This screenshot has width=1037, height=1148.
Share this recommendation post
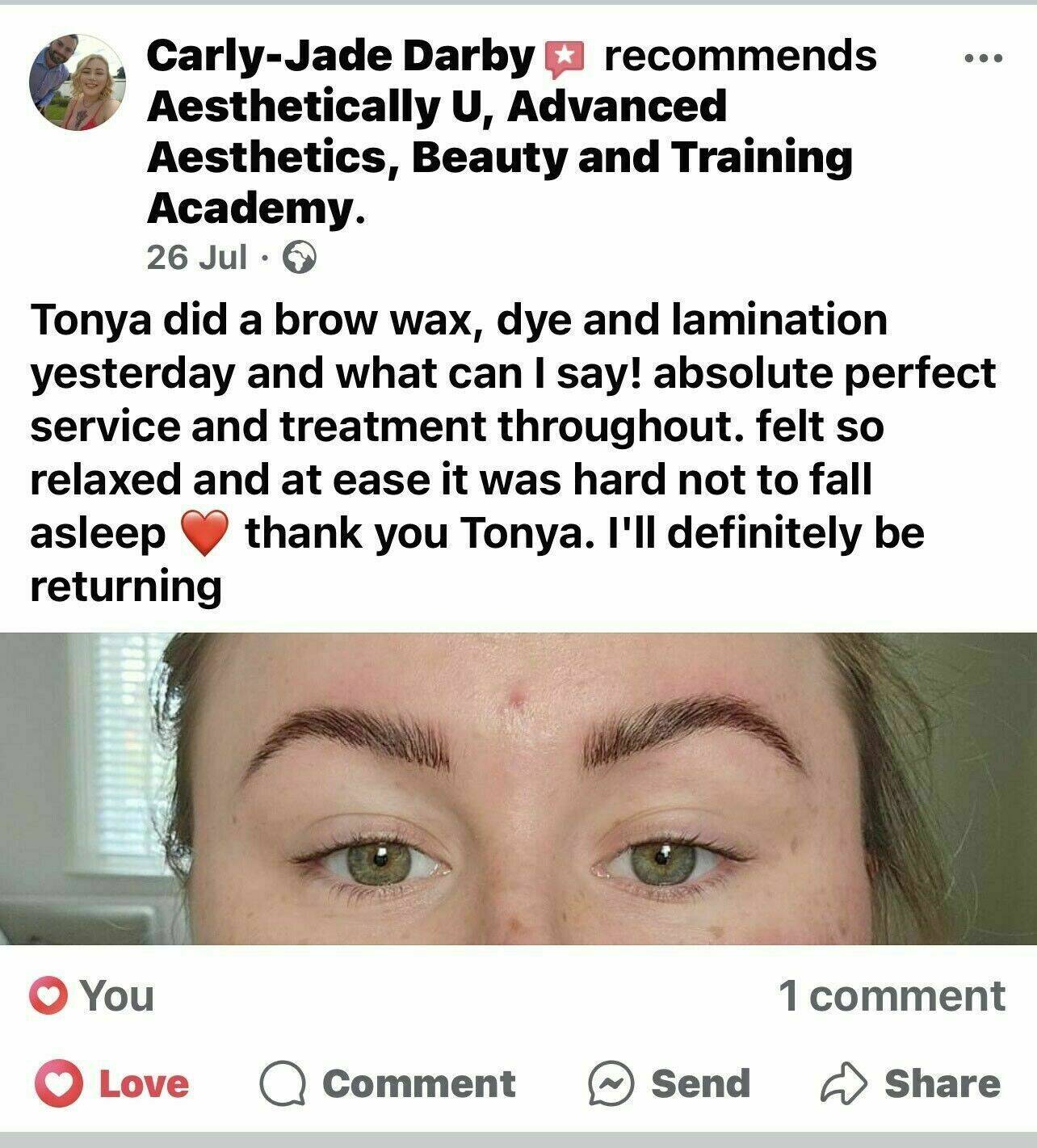pyautogui.click(x=910, y=1083)
